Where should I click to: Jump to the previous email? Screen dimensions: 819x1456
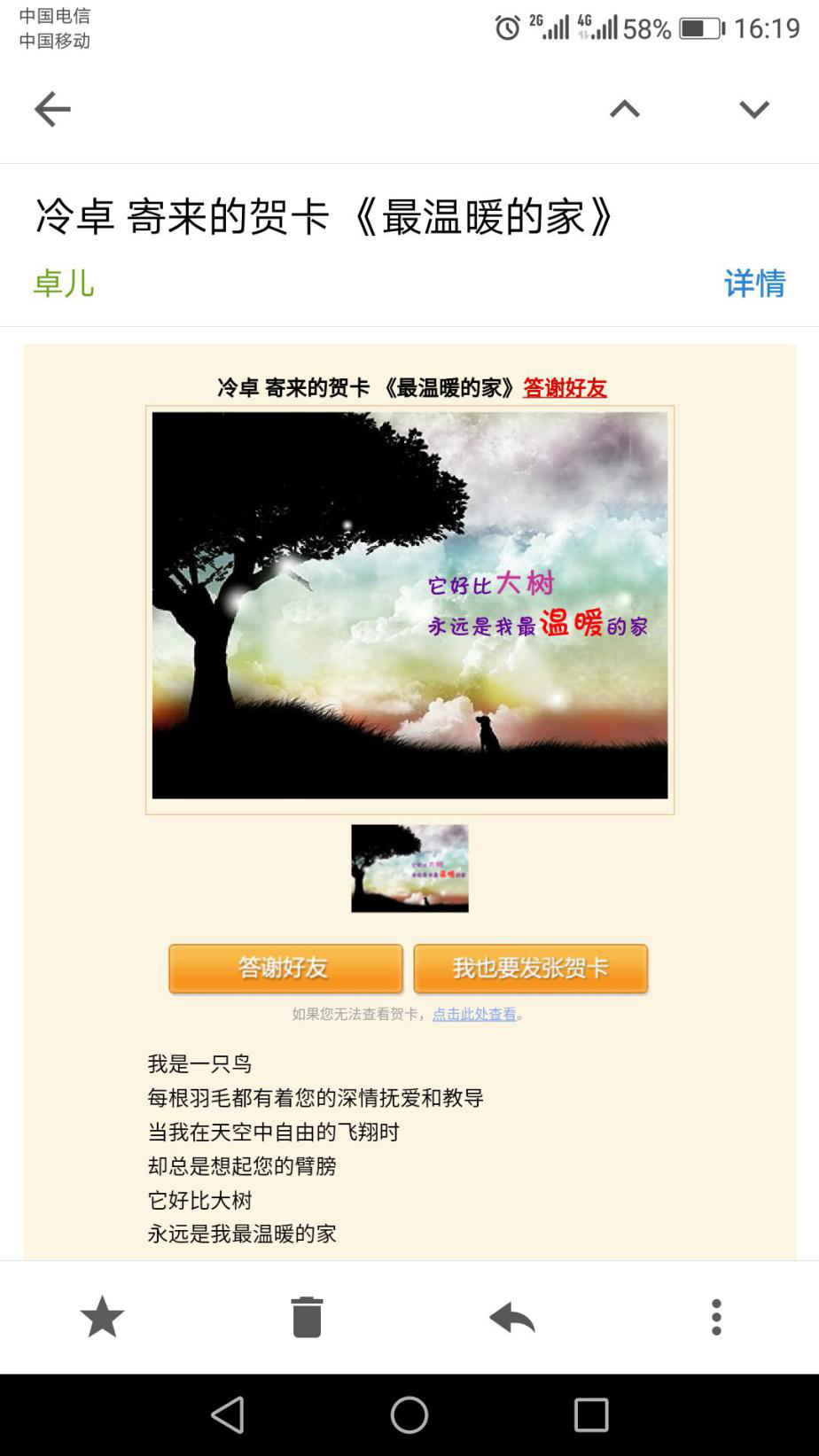coord(624,109)
